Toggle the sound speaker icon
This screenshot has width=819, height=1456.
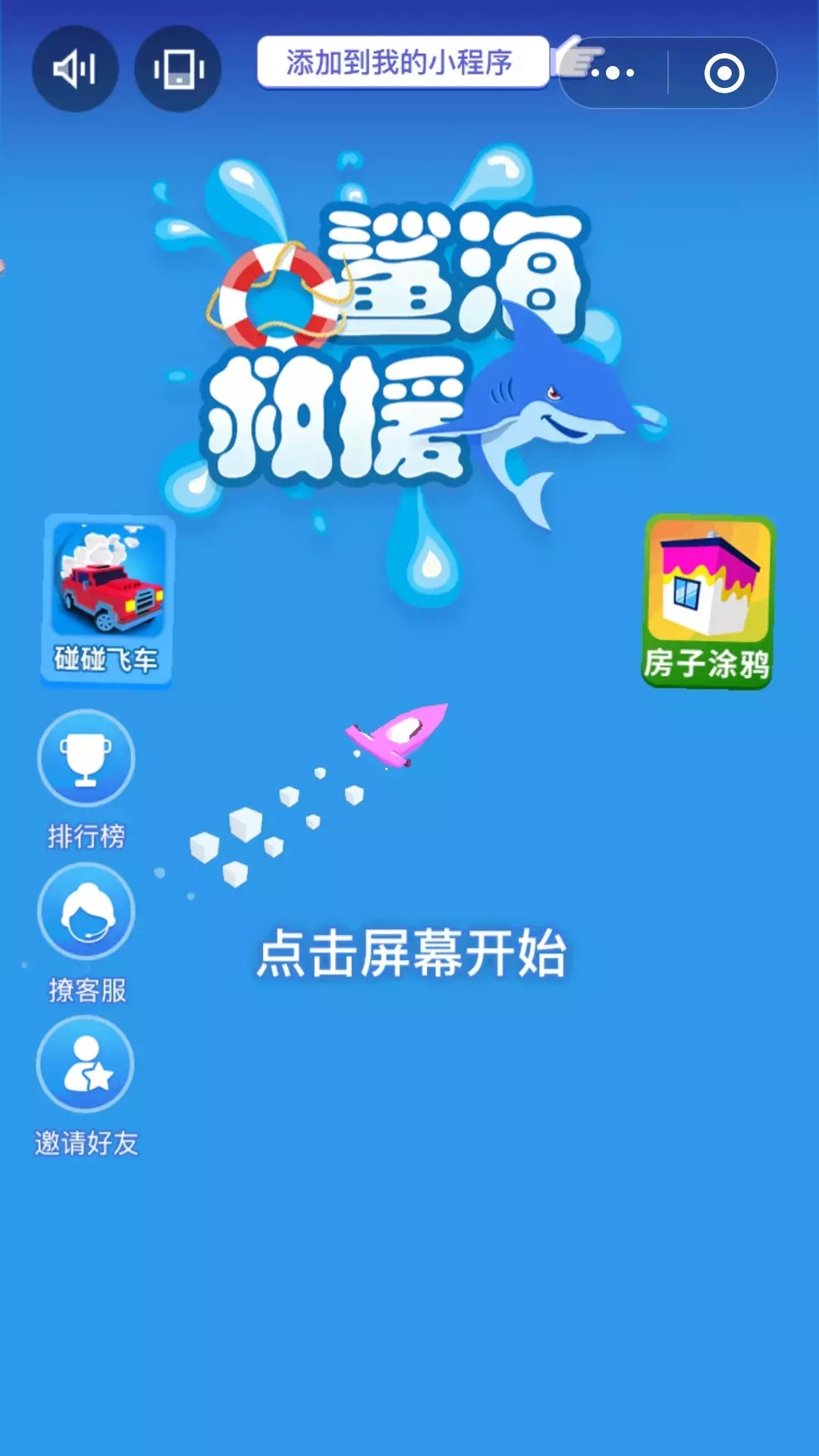pos(74,70)
